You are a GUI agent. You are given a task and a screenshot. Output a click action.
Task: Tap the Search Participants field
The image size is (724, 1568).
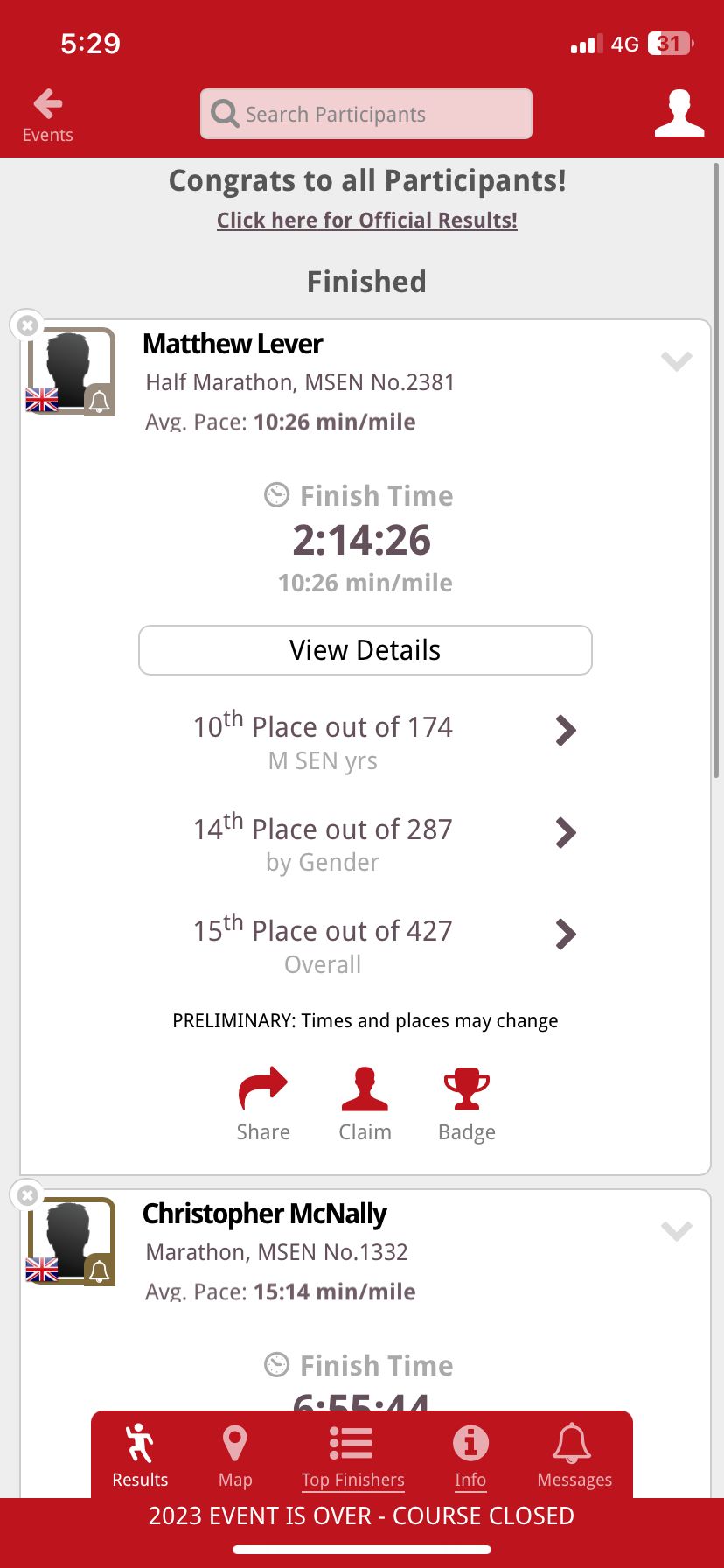pos(366,114)
